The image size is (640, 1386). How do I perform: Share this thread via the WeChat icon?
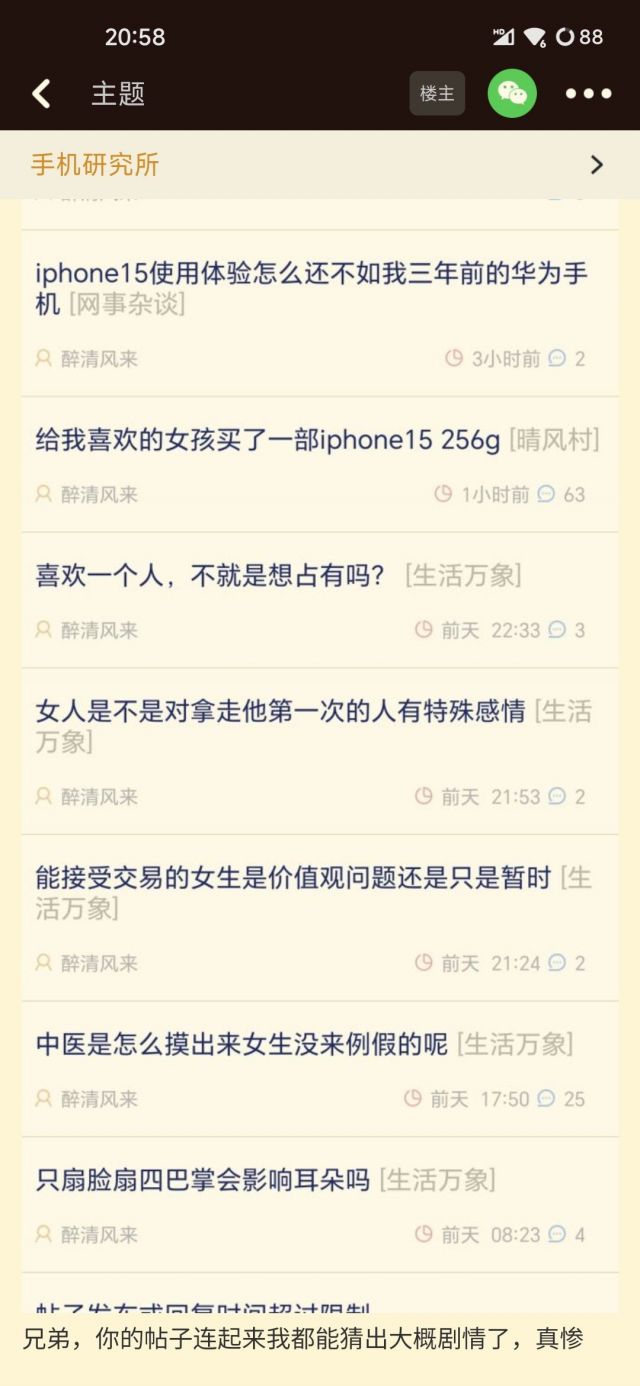point(512,94)
